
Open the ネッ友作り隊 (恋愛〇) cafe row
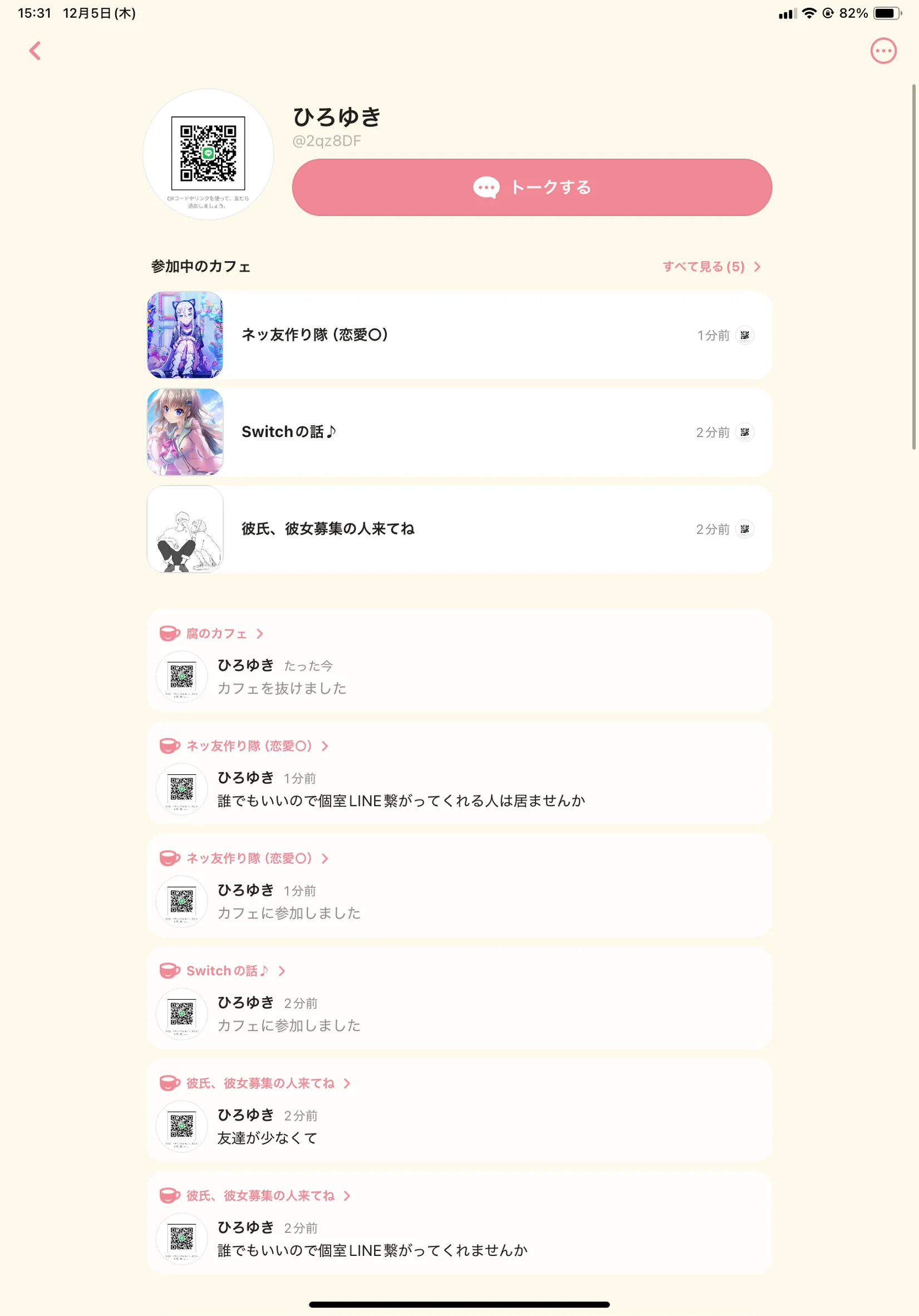click(460, 335)
